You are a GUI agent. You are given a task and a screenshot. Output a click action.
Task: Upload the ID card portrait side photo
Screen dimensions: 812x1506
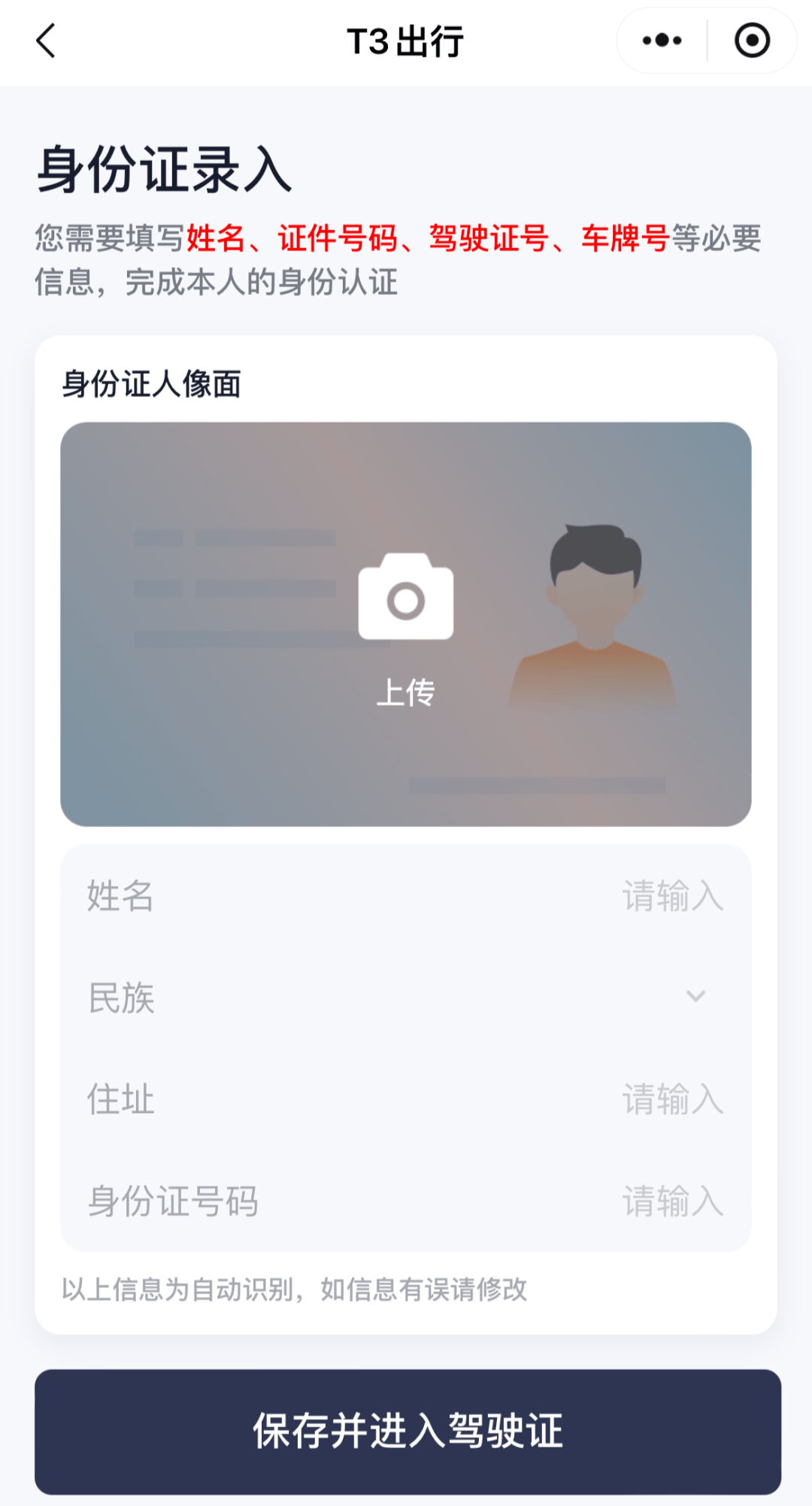coord(406,623)
